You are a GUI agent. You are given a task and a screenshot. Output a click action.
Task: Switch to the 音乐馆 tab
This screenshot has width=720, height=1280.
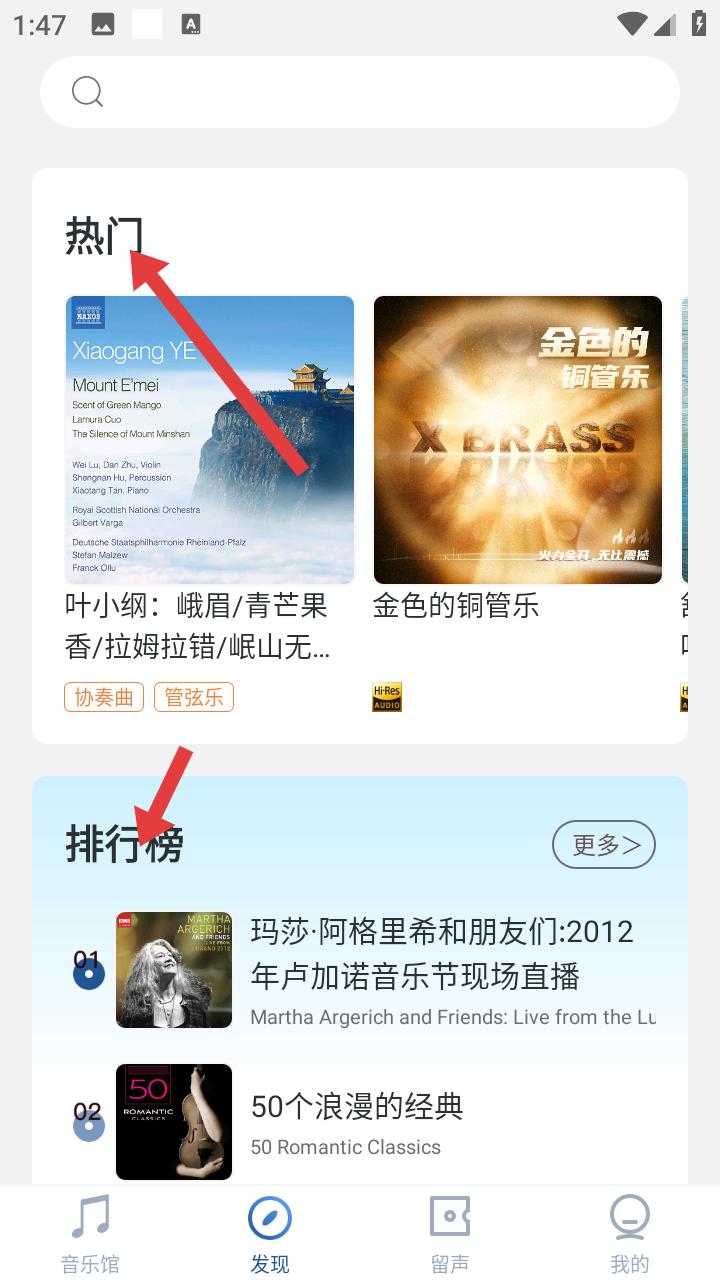click(x=90, y=1234)
